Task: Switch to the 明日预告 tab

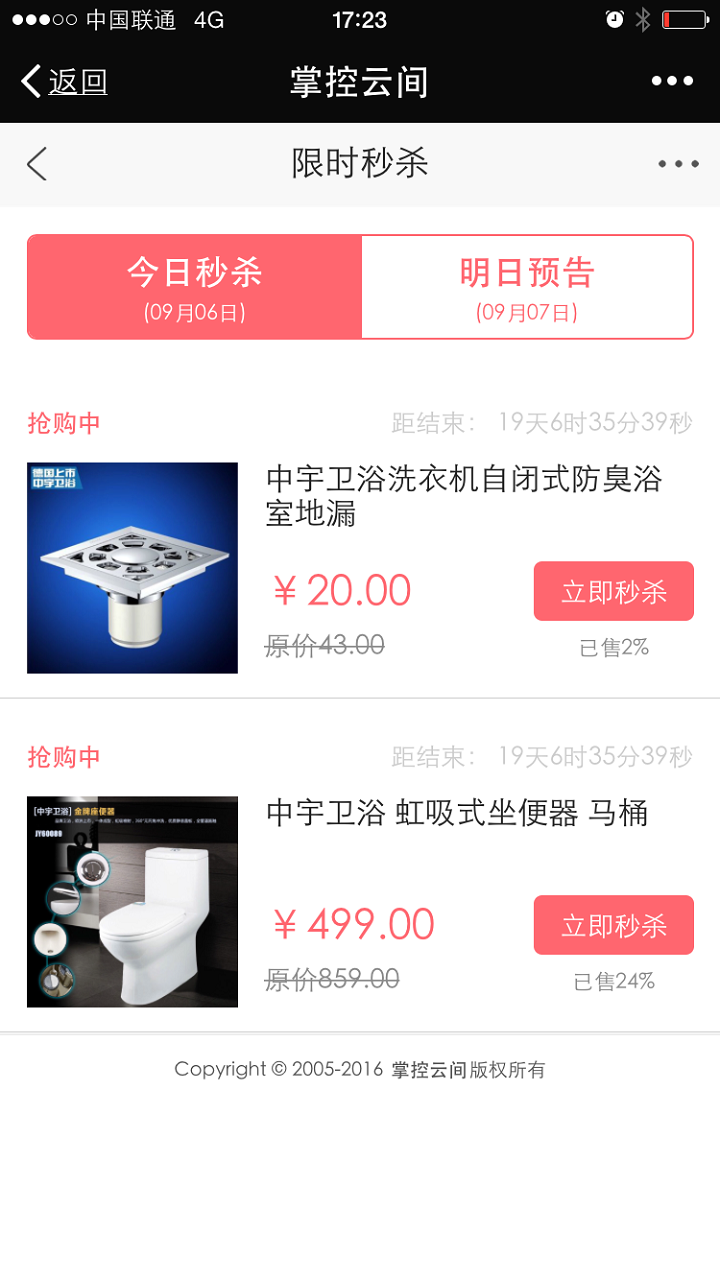Action: [x=527, y=287]
